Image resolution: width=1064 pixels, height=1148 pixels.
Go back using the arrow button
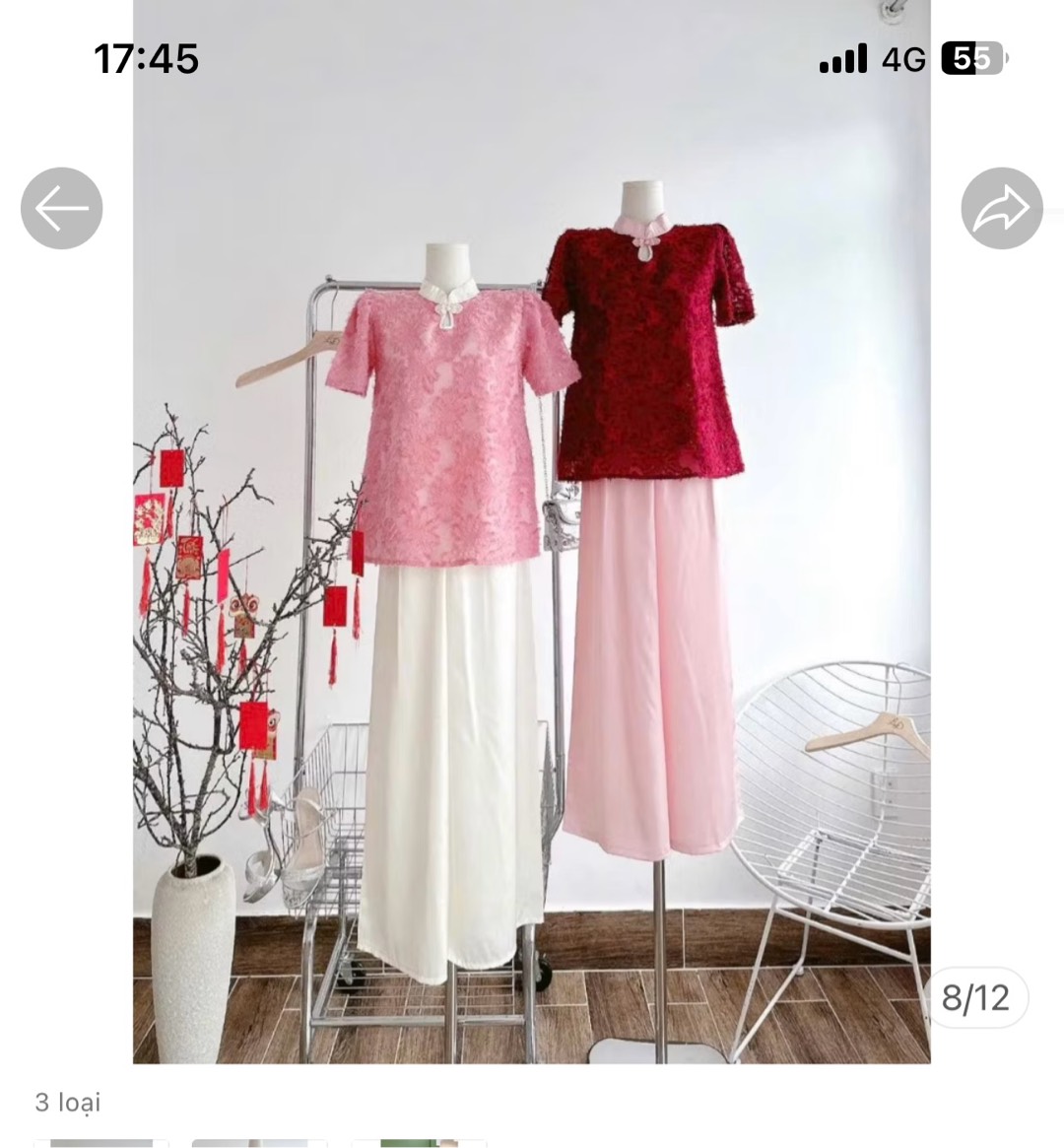(x=61, y=208)
